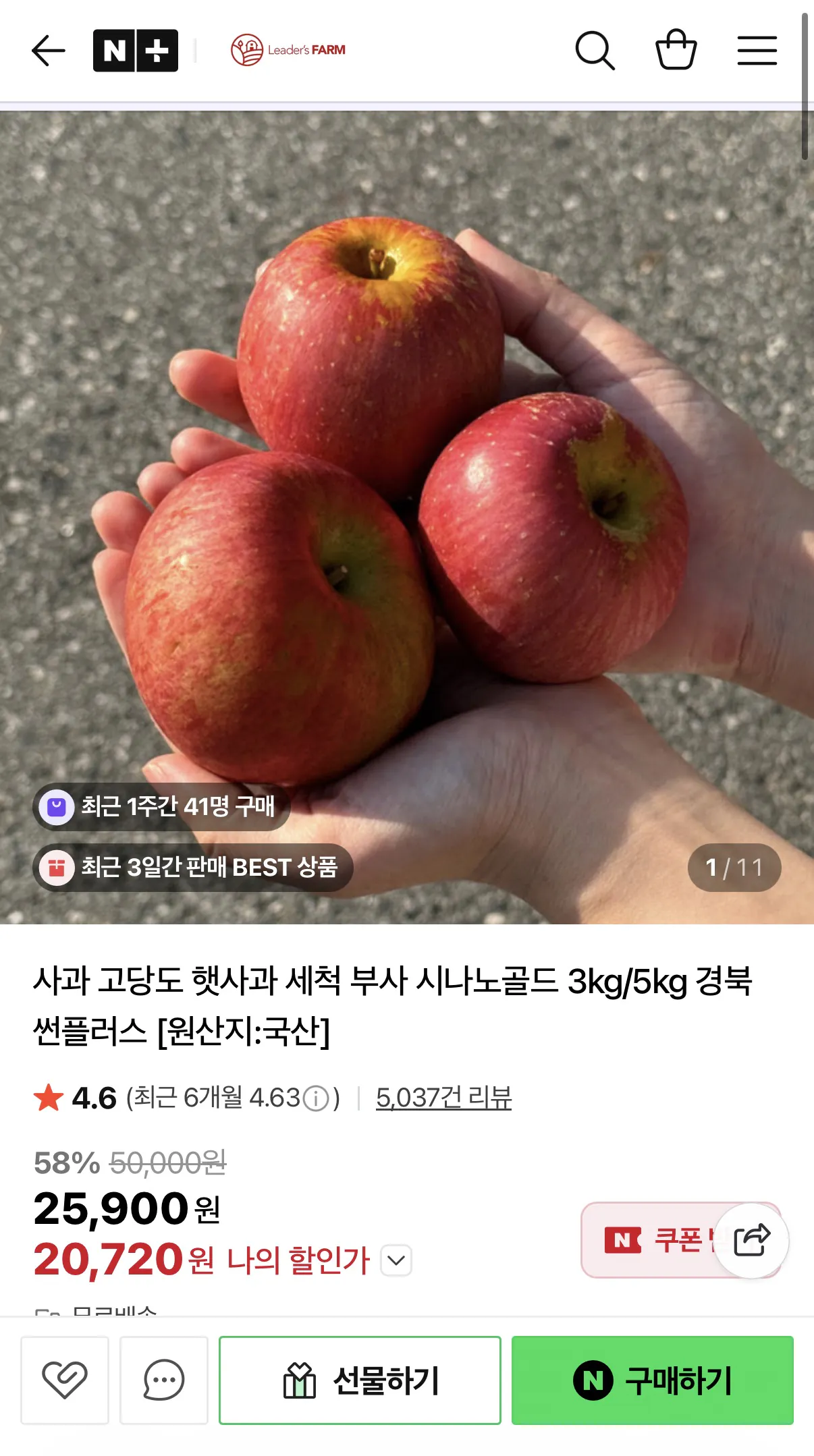The width and height of the screenshot is (814, 1456).
Task: Open the shopping bag icon
Action: [678, 50]
